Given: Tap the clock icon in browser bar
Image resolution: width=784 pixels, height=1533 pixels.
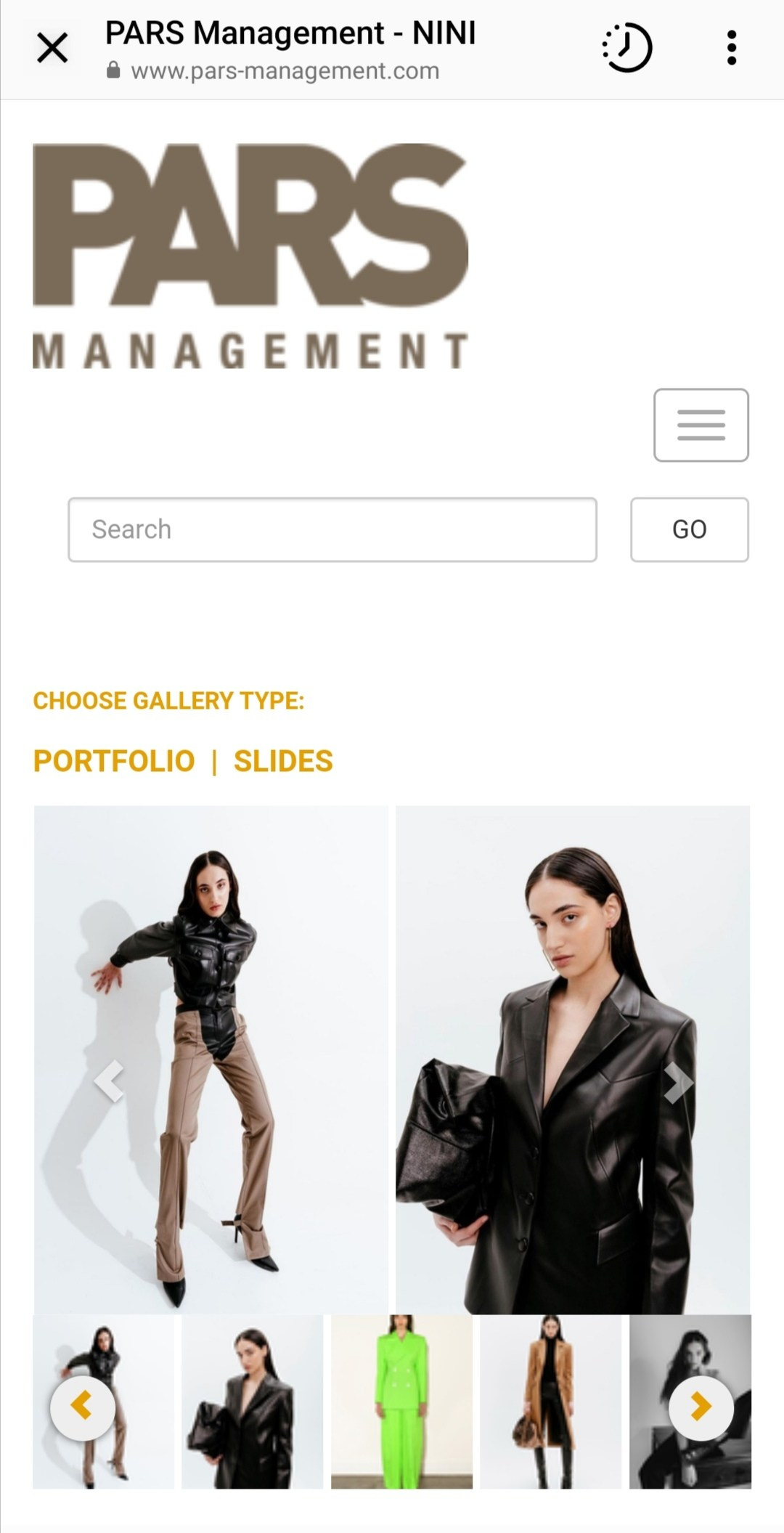Looking at the screenshot, I should [627, 48].
